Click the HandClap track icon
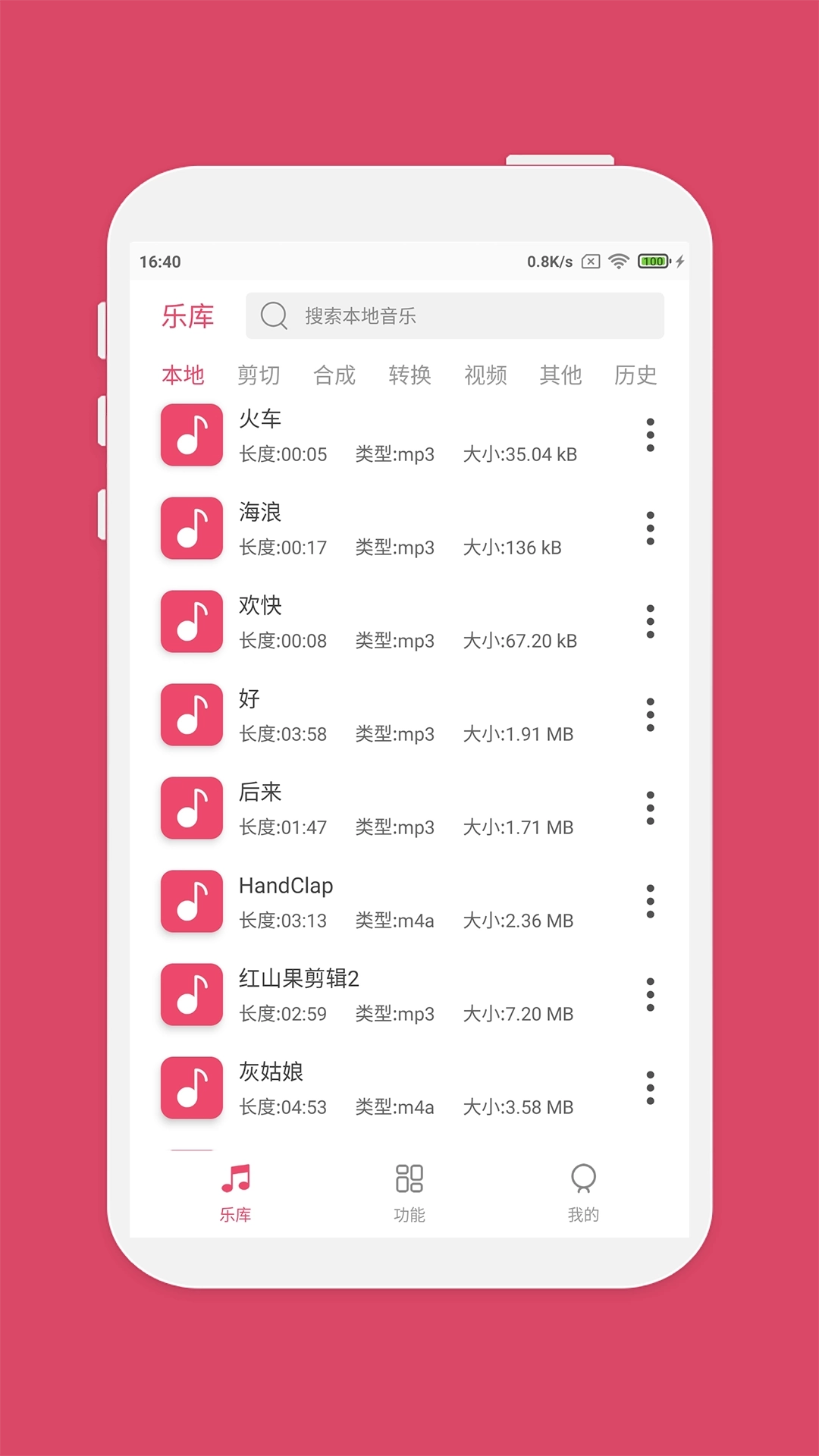 point(190,902)
